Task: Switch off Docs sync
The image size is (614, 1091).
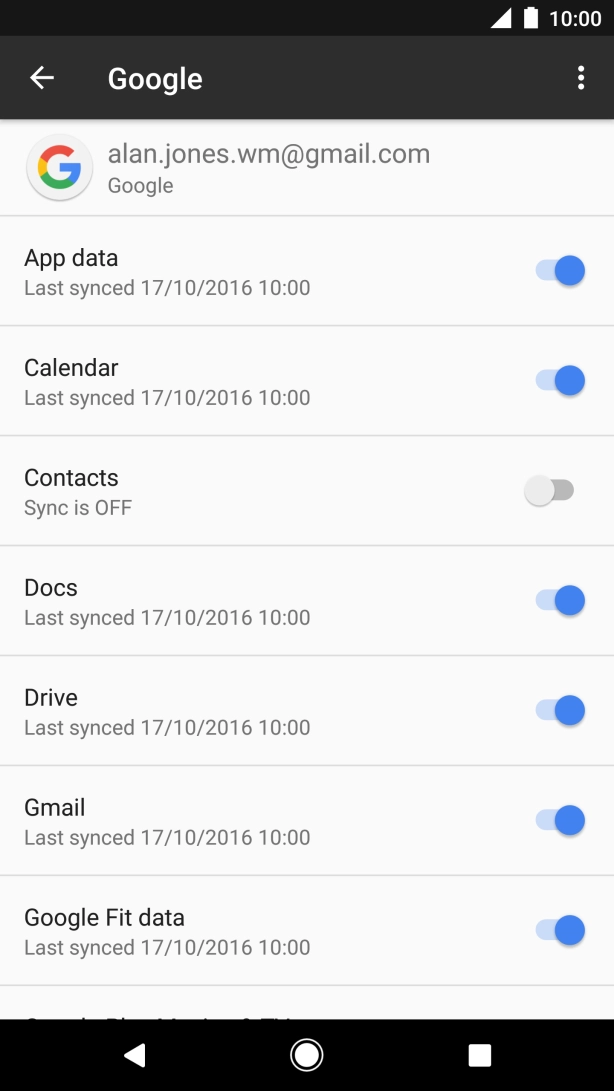Action: click(x=559, y=601)
